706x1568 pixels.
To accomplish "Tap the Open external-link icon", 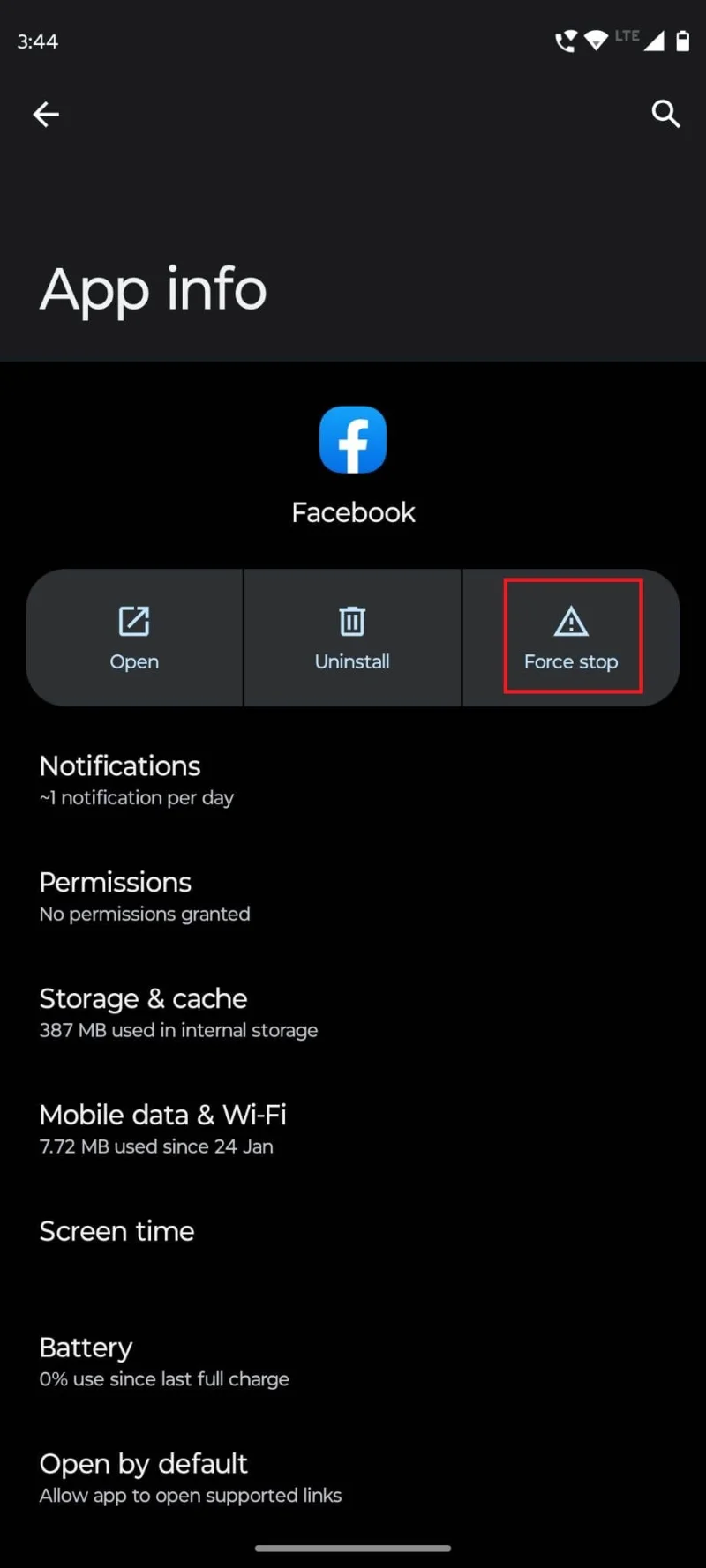I will pos(134,622).
